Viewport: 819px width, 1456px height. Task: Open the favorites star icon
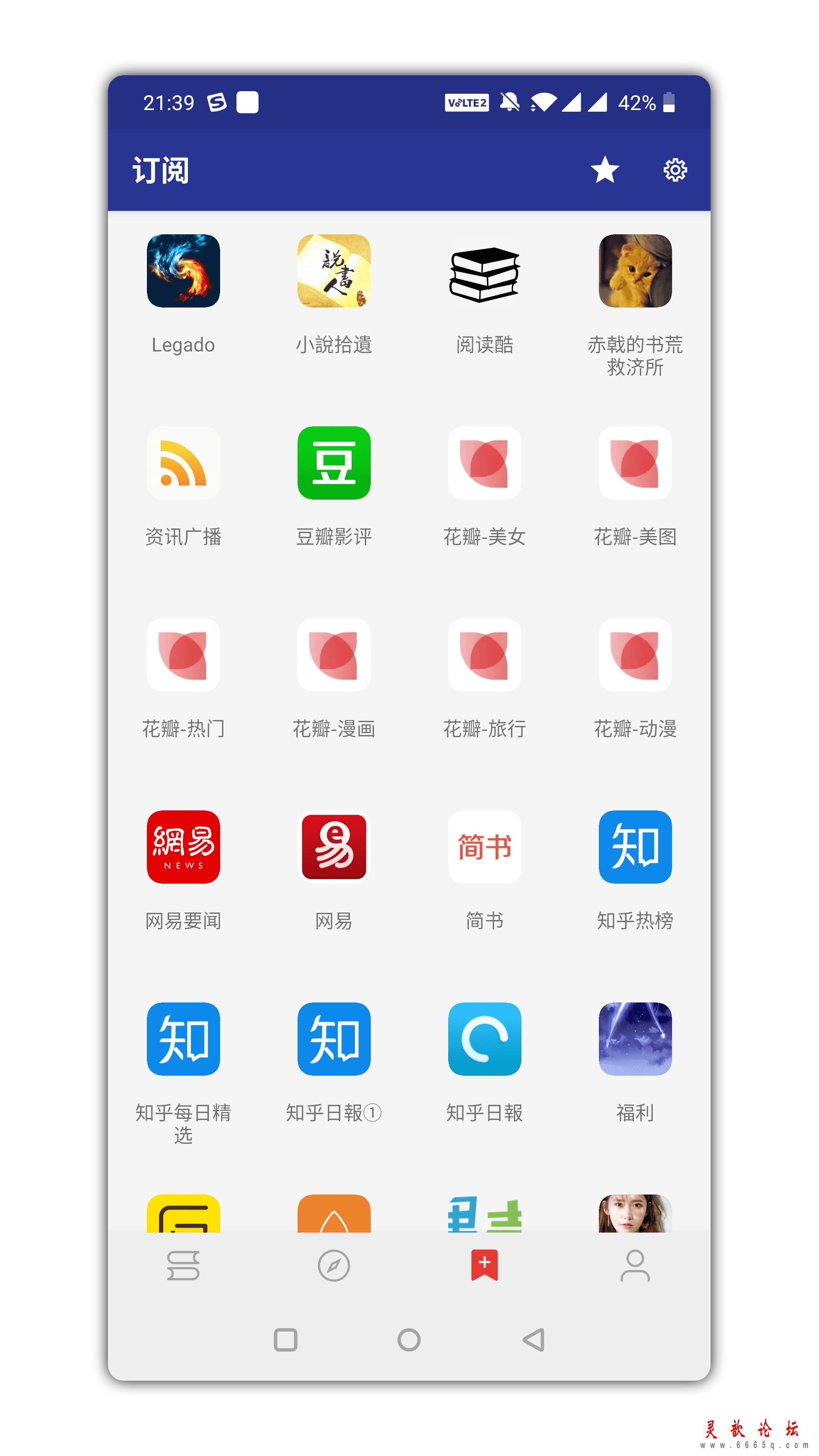(x=605, y=169)
